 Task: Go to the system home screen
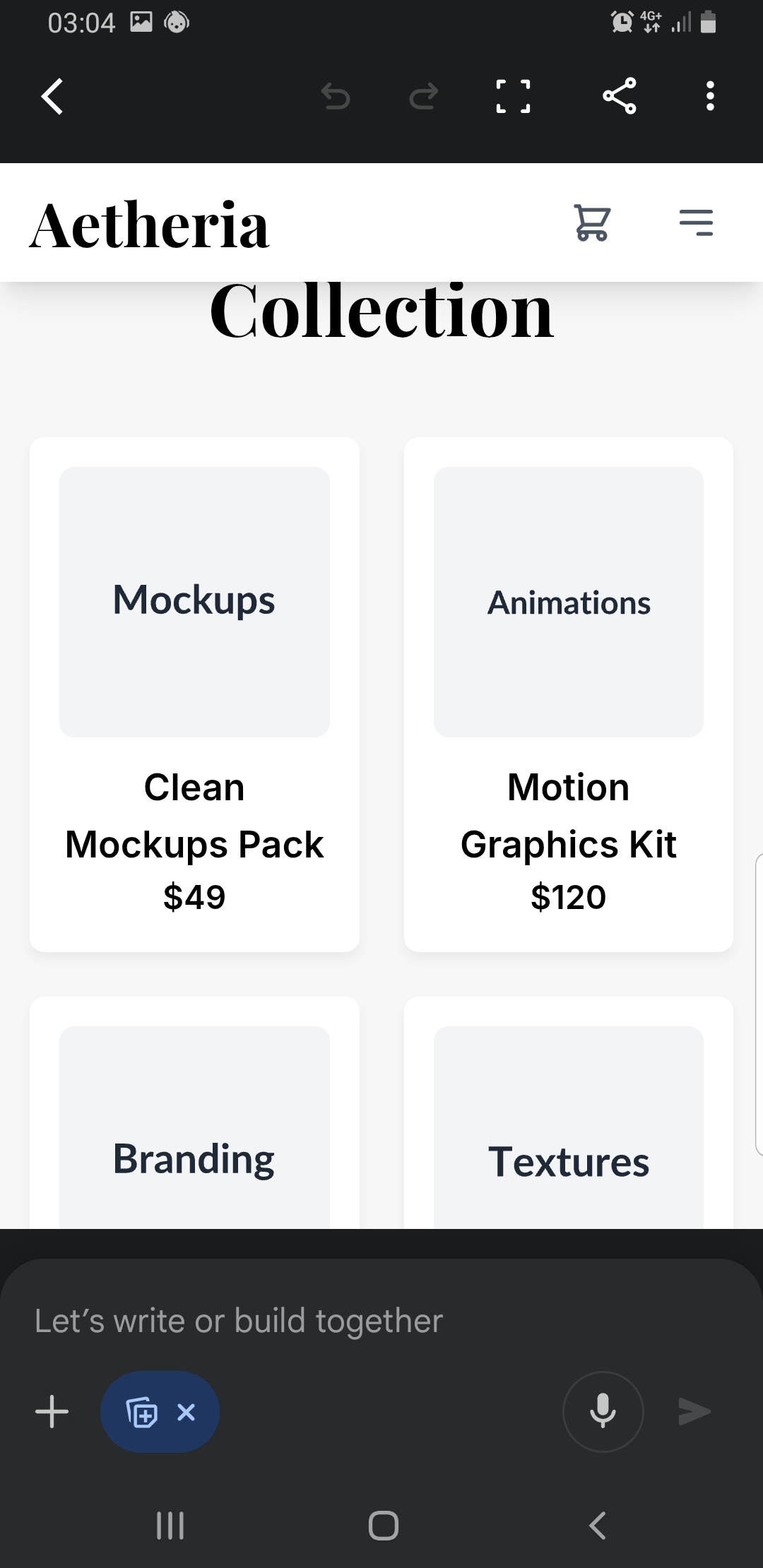(x=383, y=1525)
